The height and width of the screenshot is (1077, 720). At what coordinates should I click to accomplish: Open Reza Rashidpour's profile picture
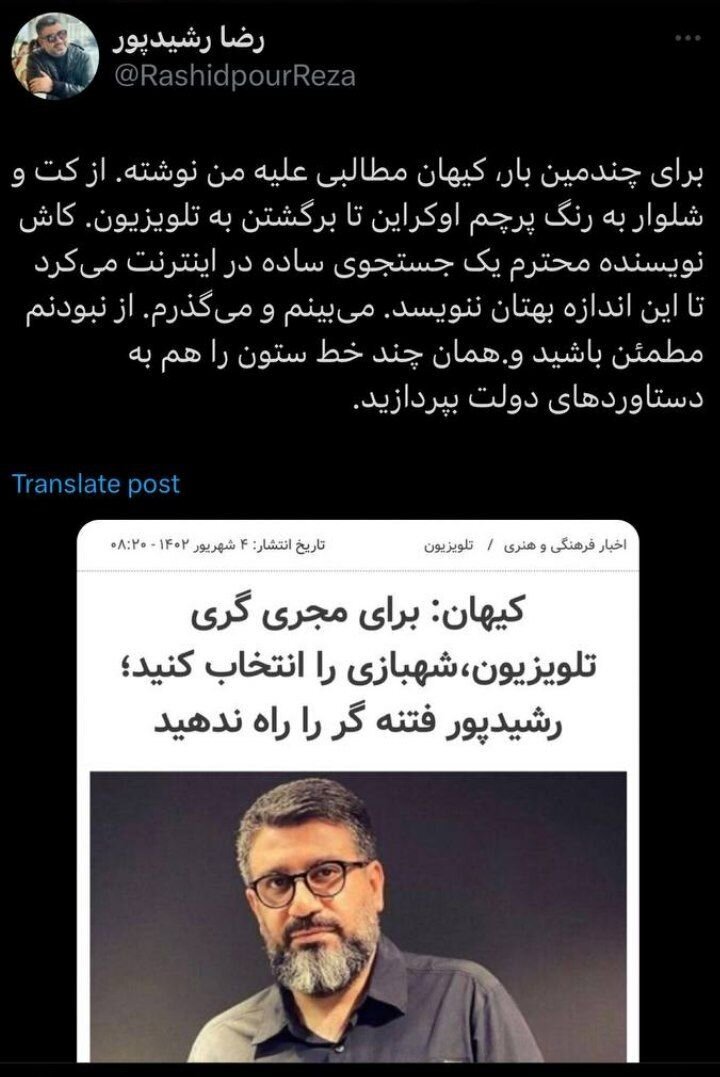54,56
